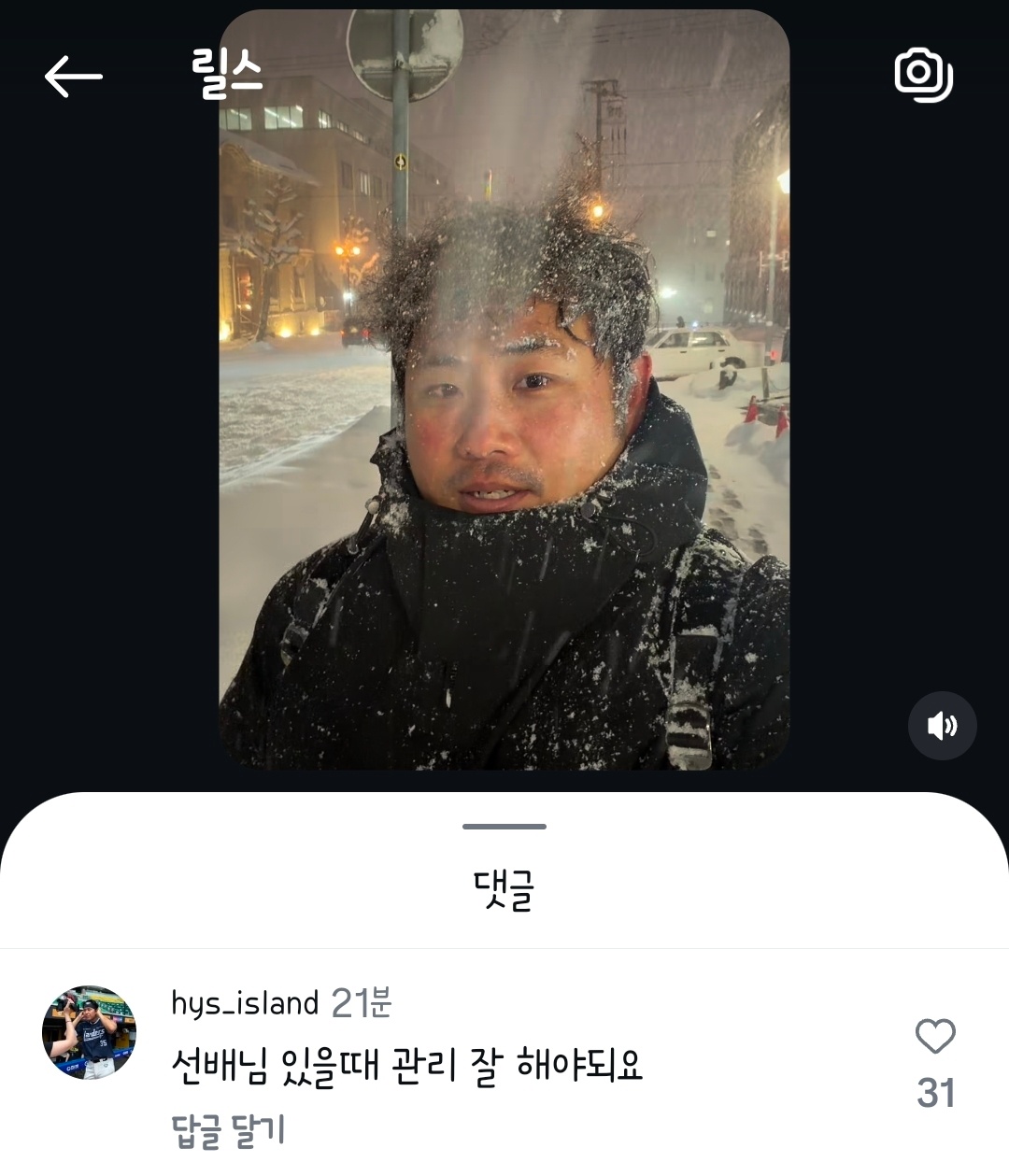Open the Reels camera icon
Screen dimensions: 1009x1176
coord(923,74)
